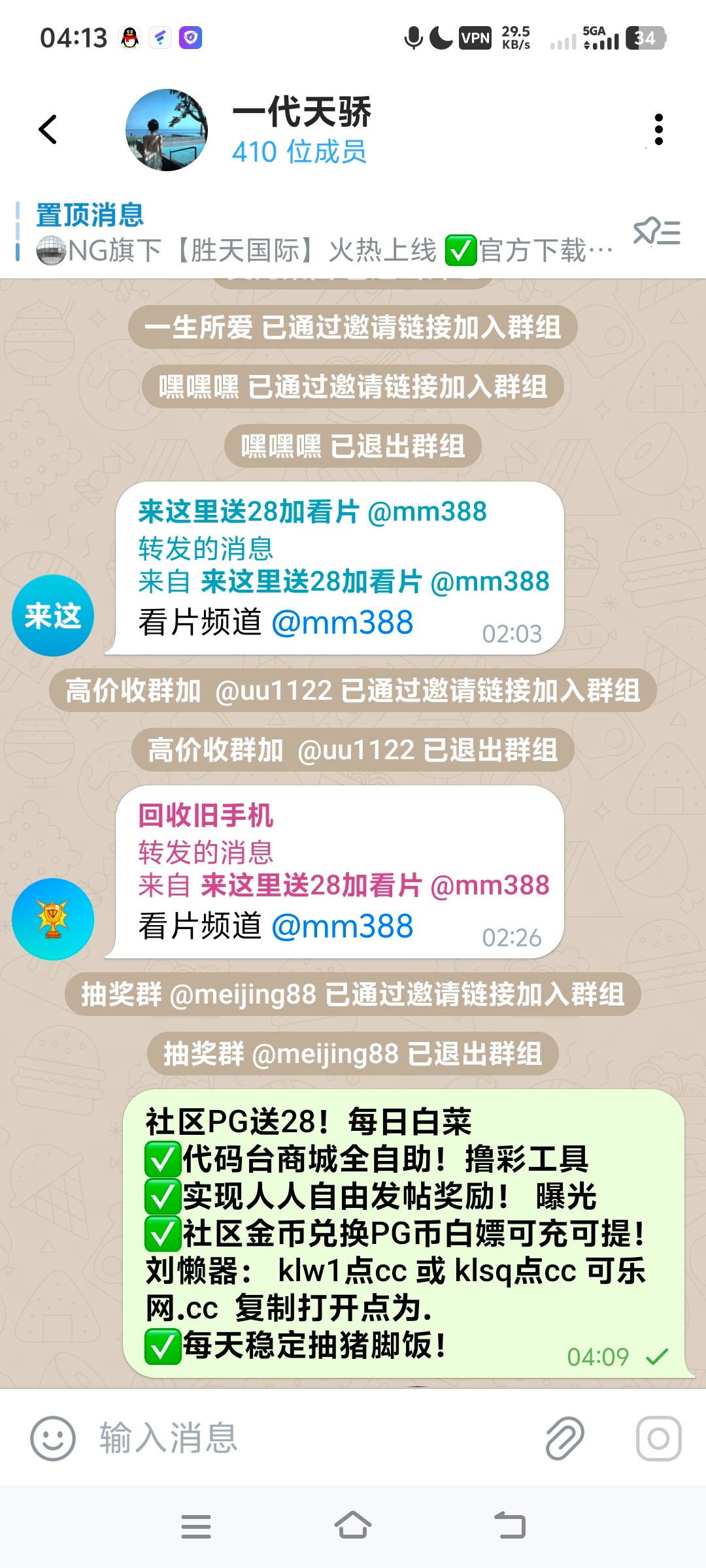Go to the system home screen
Viewport: 706px width, 1568px height.
coord(353,1527)
